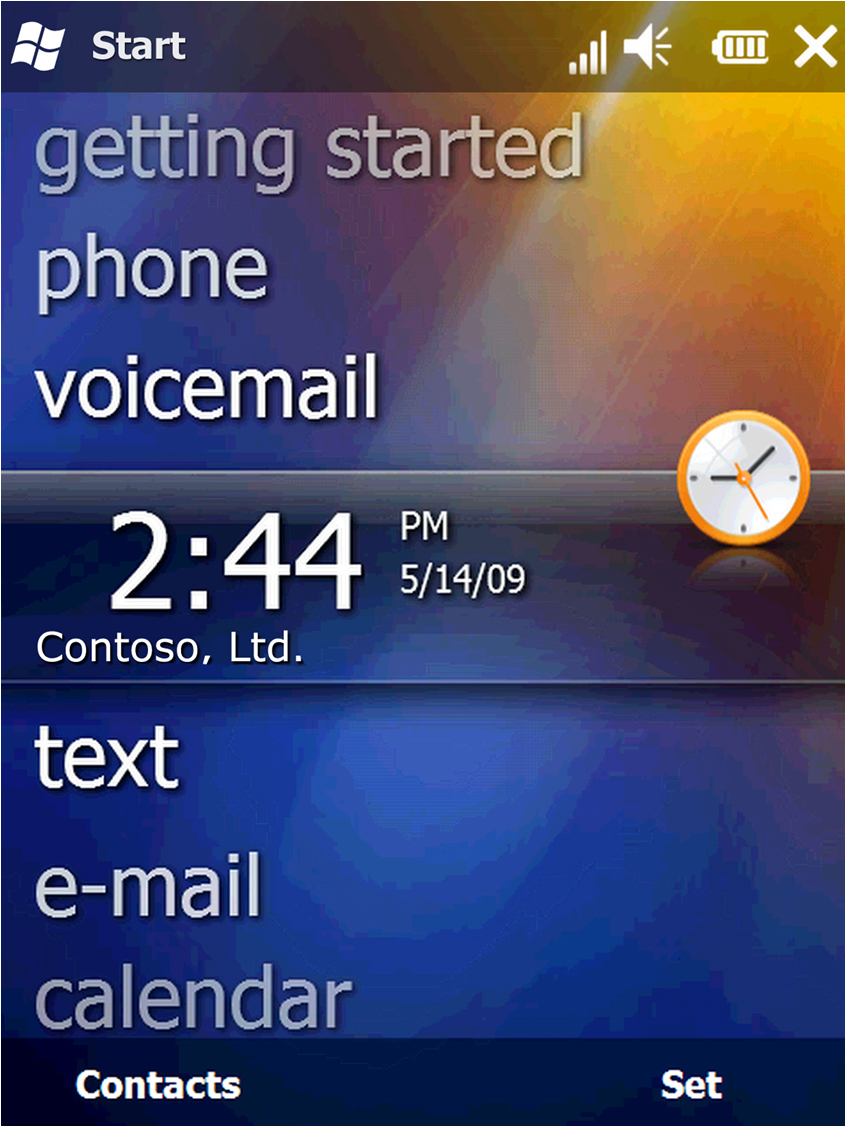Tap the Set soft key
Viewport: 846px width, 1127px height.
(691, 1085)
